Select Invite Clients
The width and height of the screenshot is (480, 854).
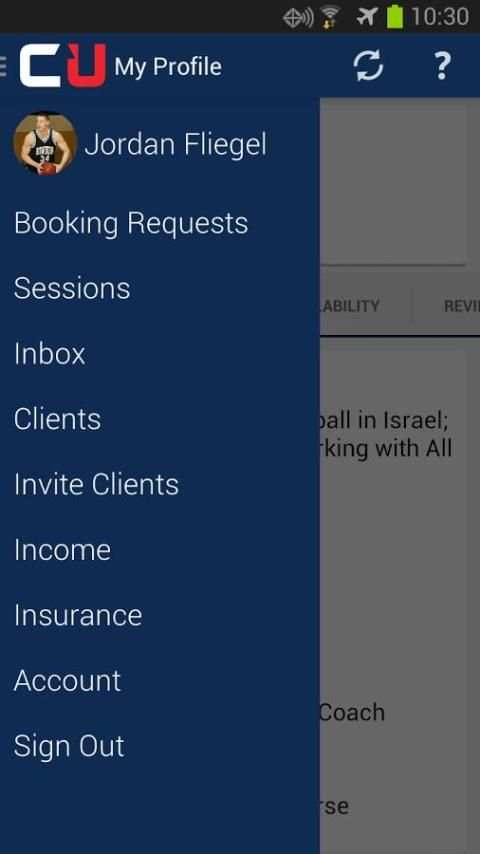click(x=160, y=485)
